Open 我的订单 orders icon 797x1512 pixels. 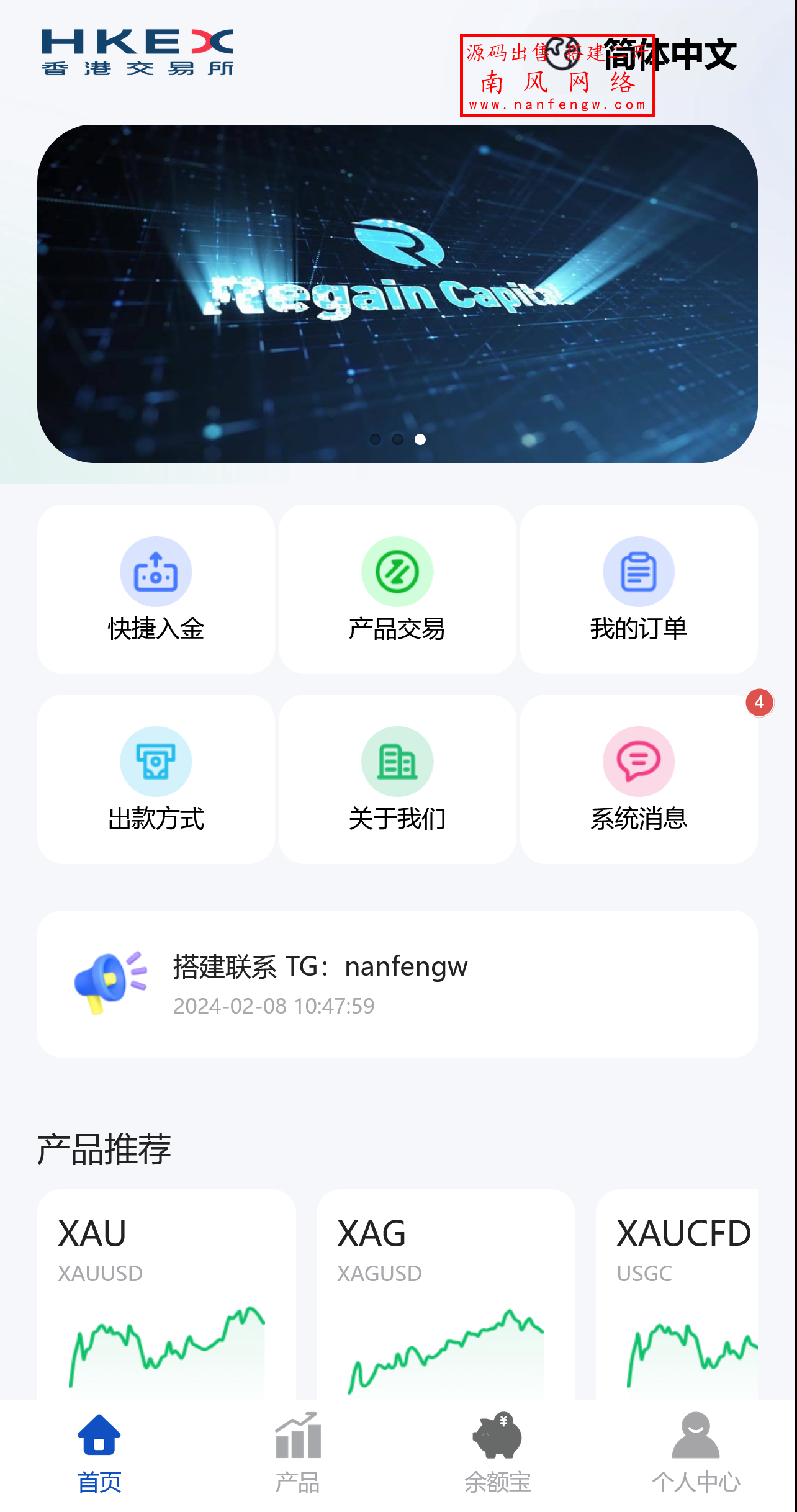pos(639,571)
